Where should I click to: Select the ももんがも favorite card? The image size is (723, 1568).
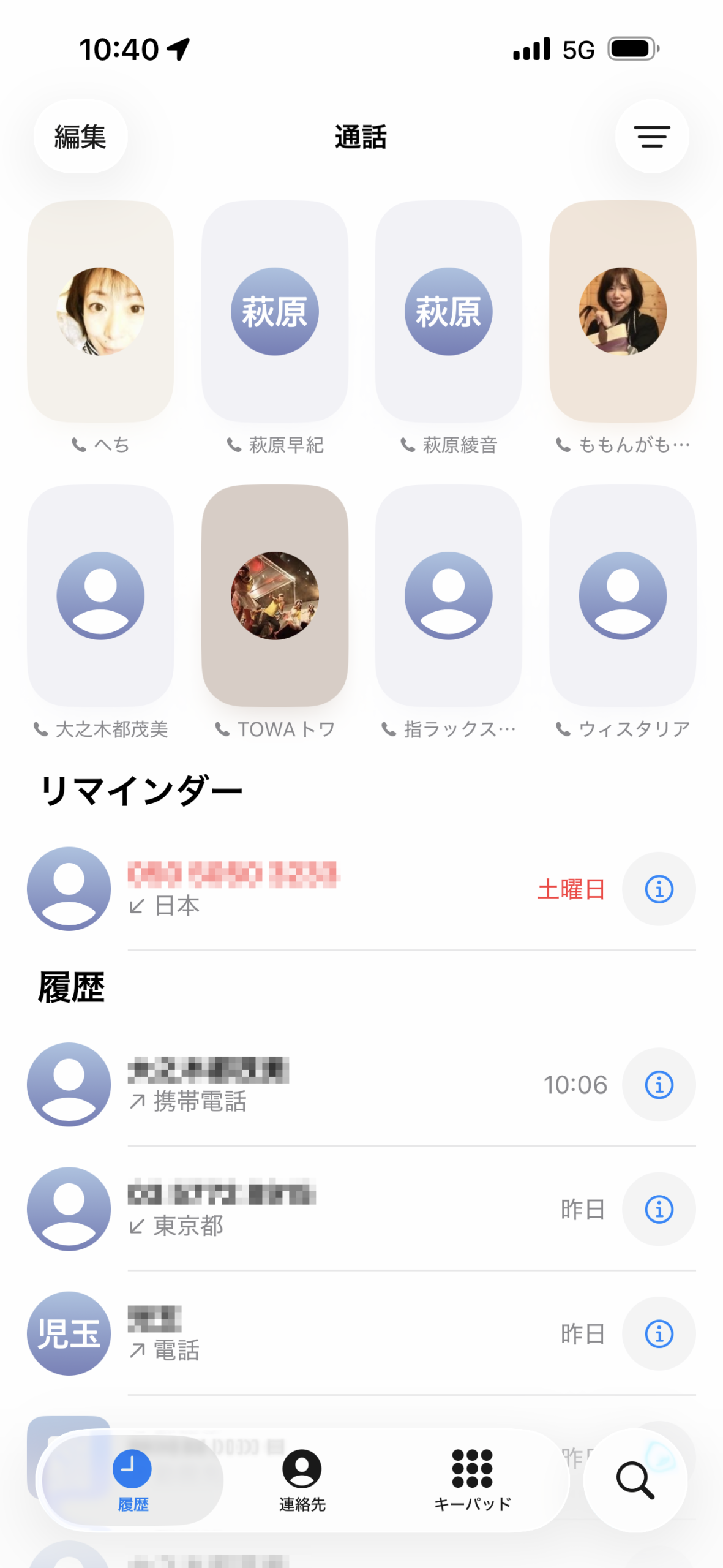point(622,311)
